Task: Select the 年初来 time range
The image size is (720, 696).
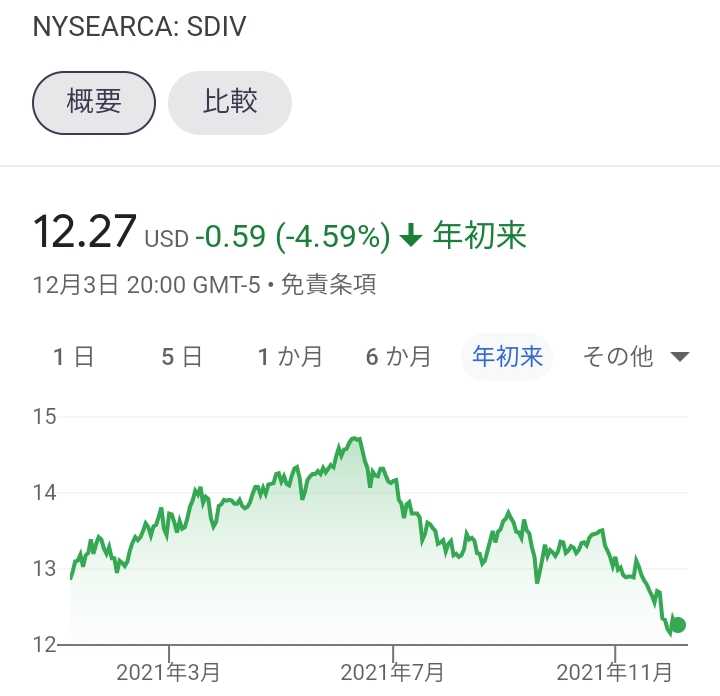Action: click(508, 357)
